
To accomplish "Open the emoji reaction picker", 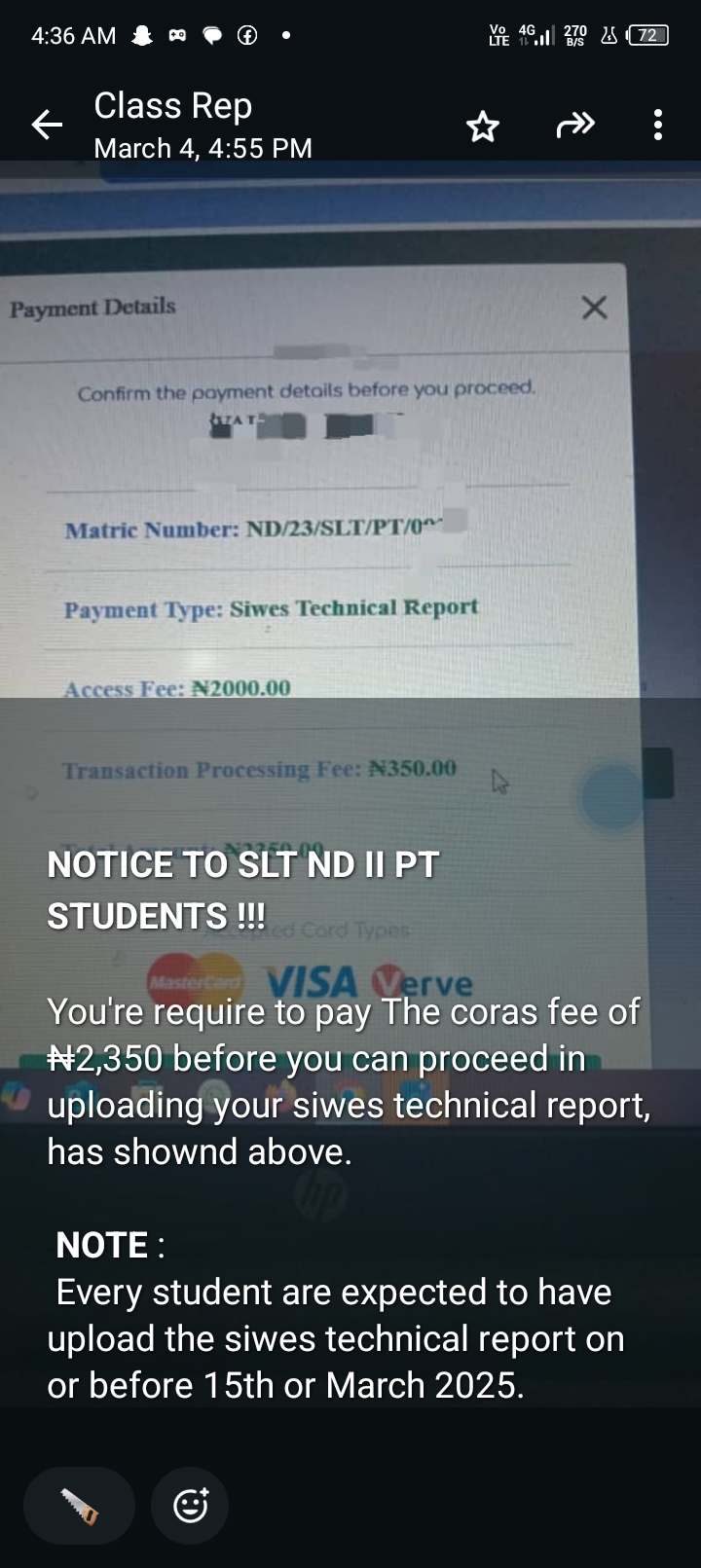I will [x=190, y=1506].
